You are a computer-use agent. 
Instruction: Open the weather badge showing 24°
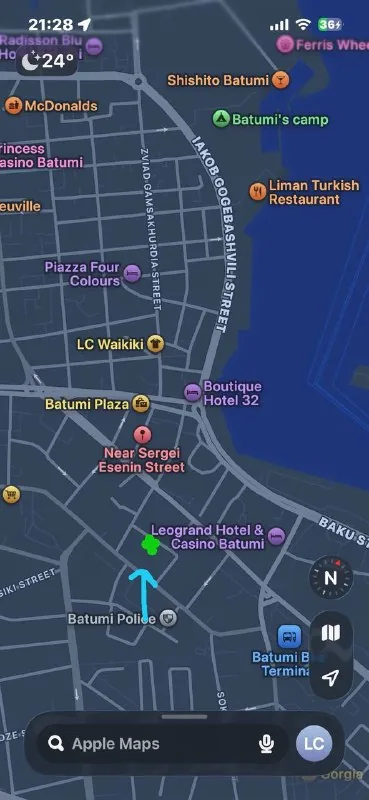coord(46,62)
